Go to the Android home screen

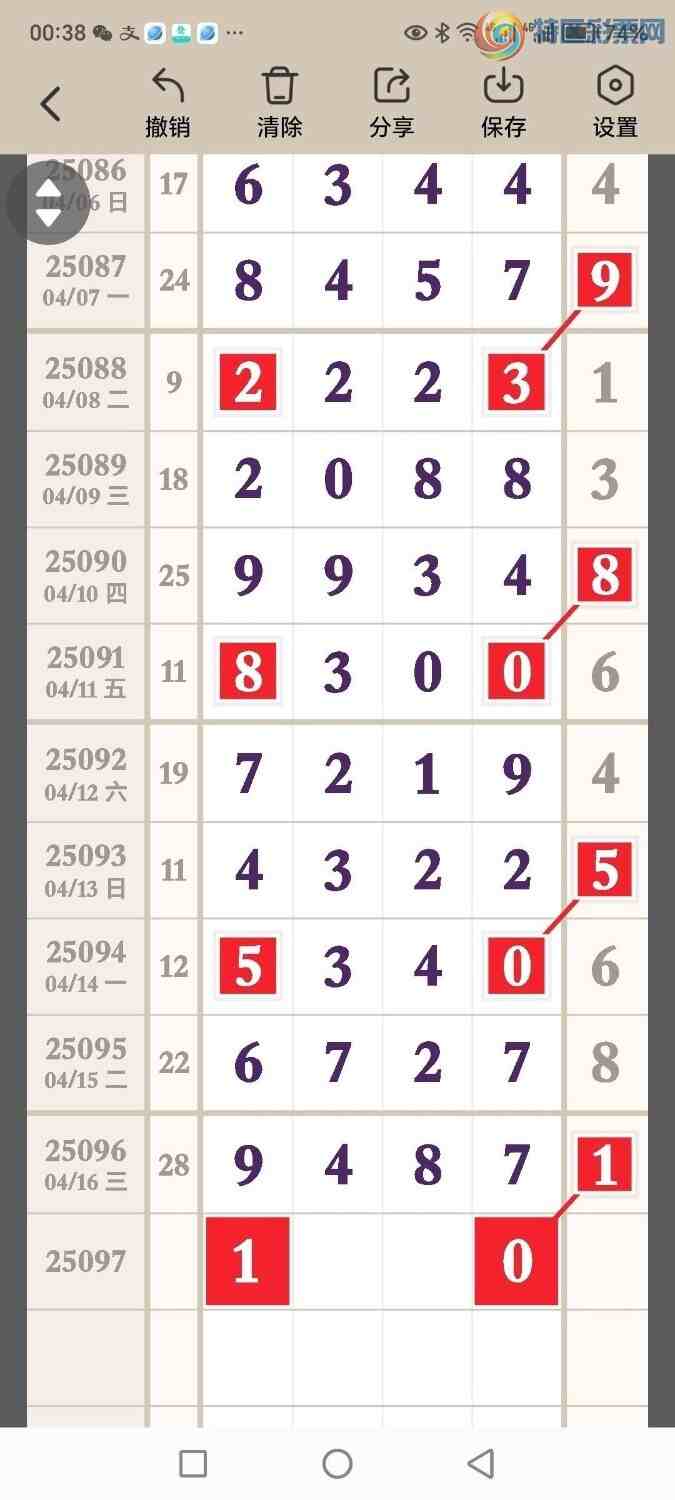tap(338, 1464)
